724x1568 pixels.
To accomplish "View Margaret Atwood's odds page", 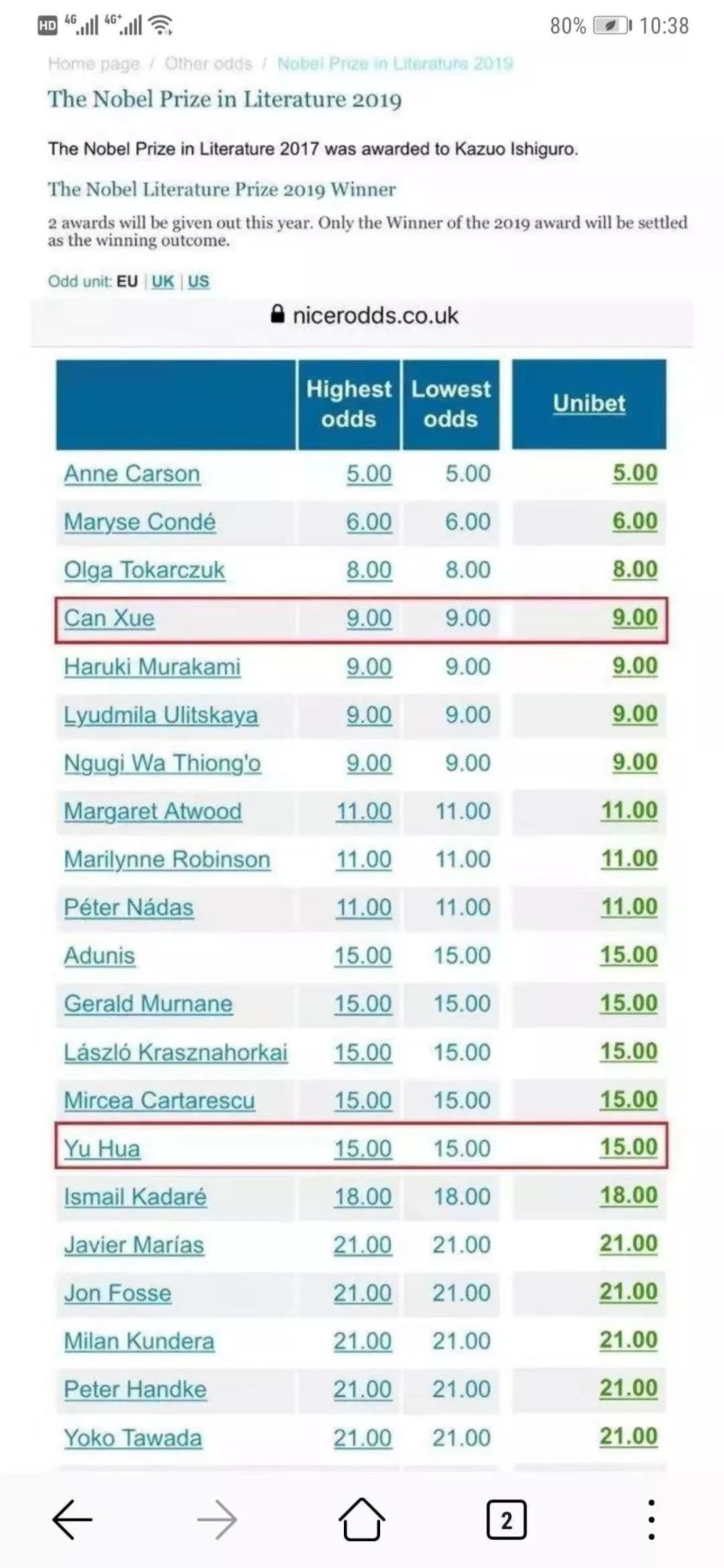I will tap(153, 811).
